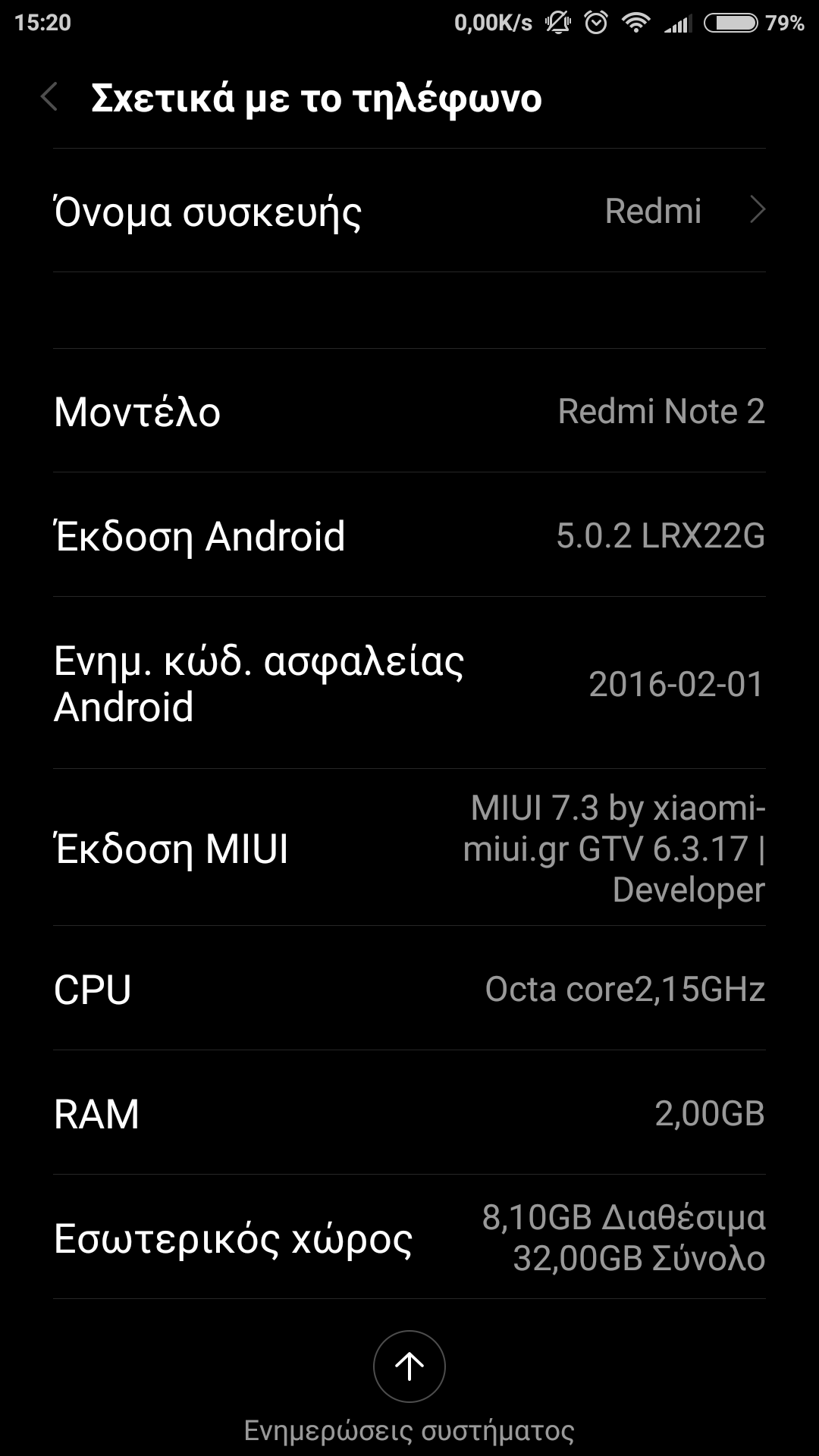Open the Όνομα συσκευής setting
Image resolution: width=819 pixels, height=1456 pixels.
pyautogui.click(x=409, y=211)
